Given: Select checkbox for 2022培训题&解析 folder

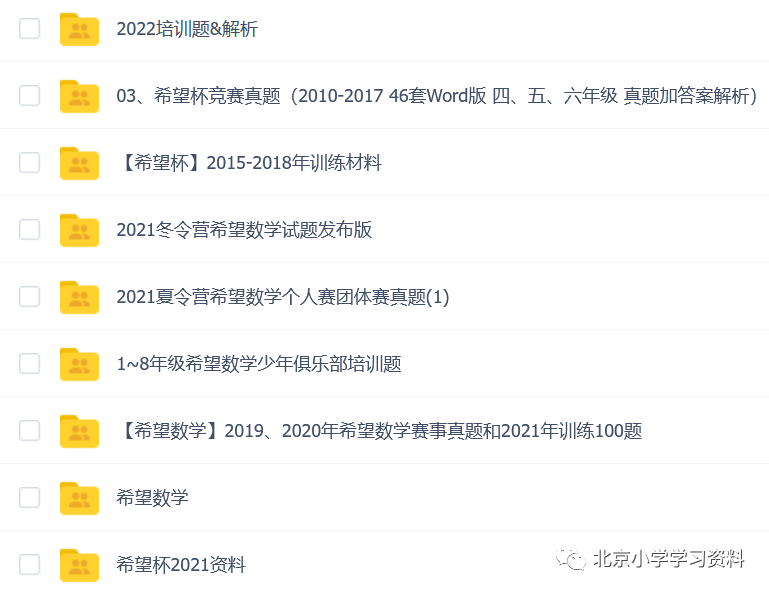Looking at the screenshot, I should click(x=30, y=29).
